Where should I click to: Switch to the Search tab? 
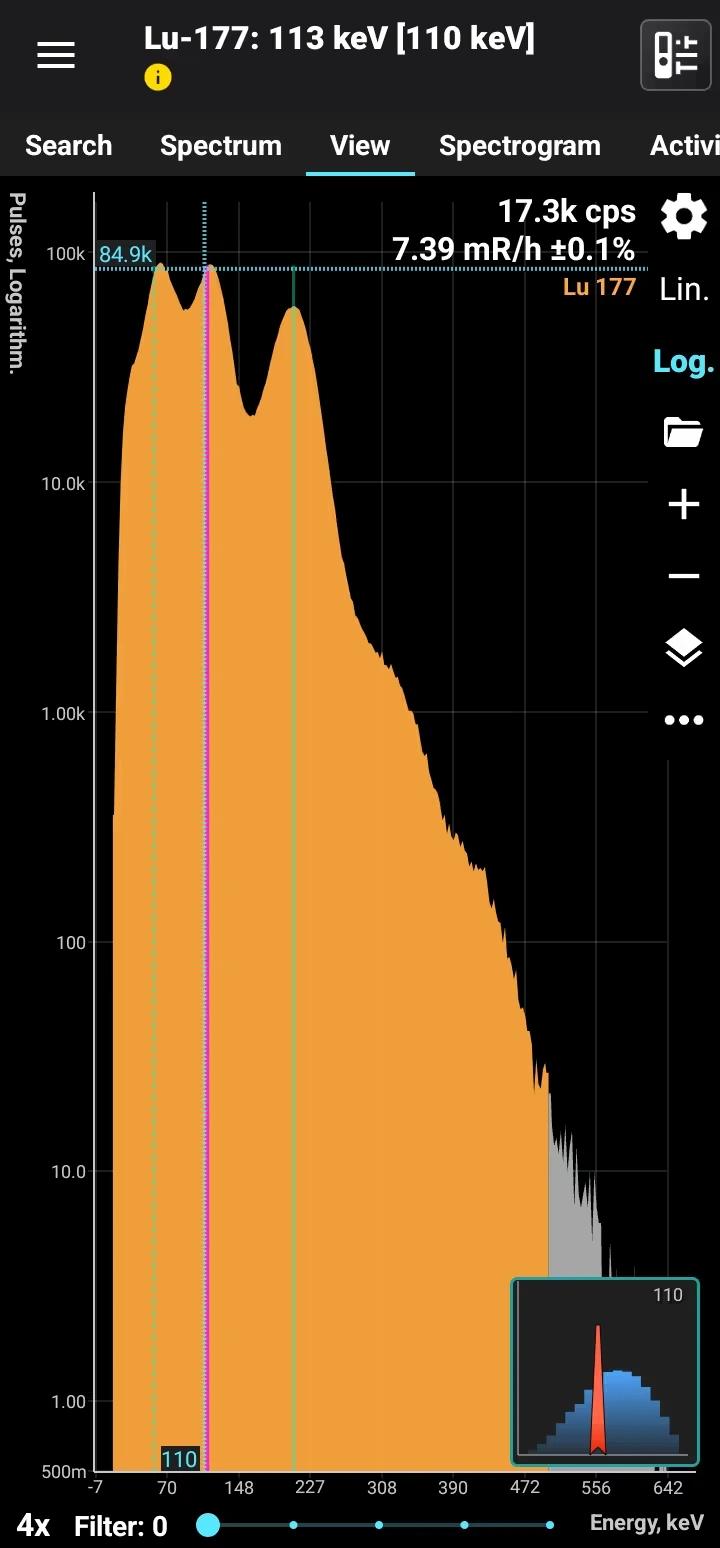[x=68, y=146]
